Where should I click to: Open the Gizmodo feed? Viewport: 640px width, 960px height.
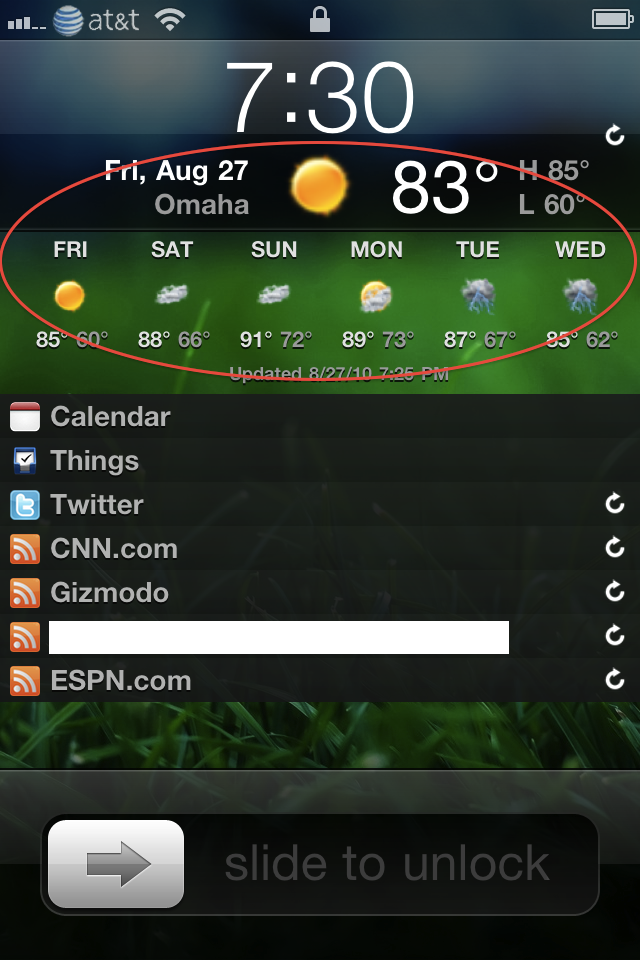109,593
